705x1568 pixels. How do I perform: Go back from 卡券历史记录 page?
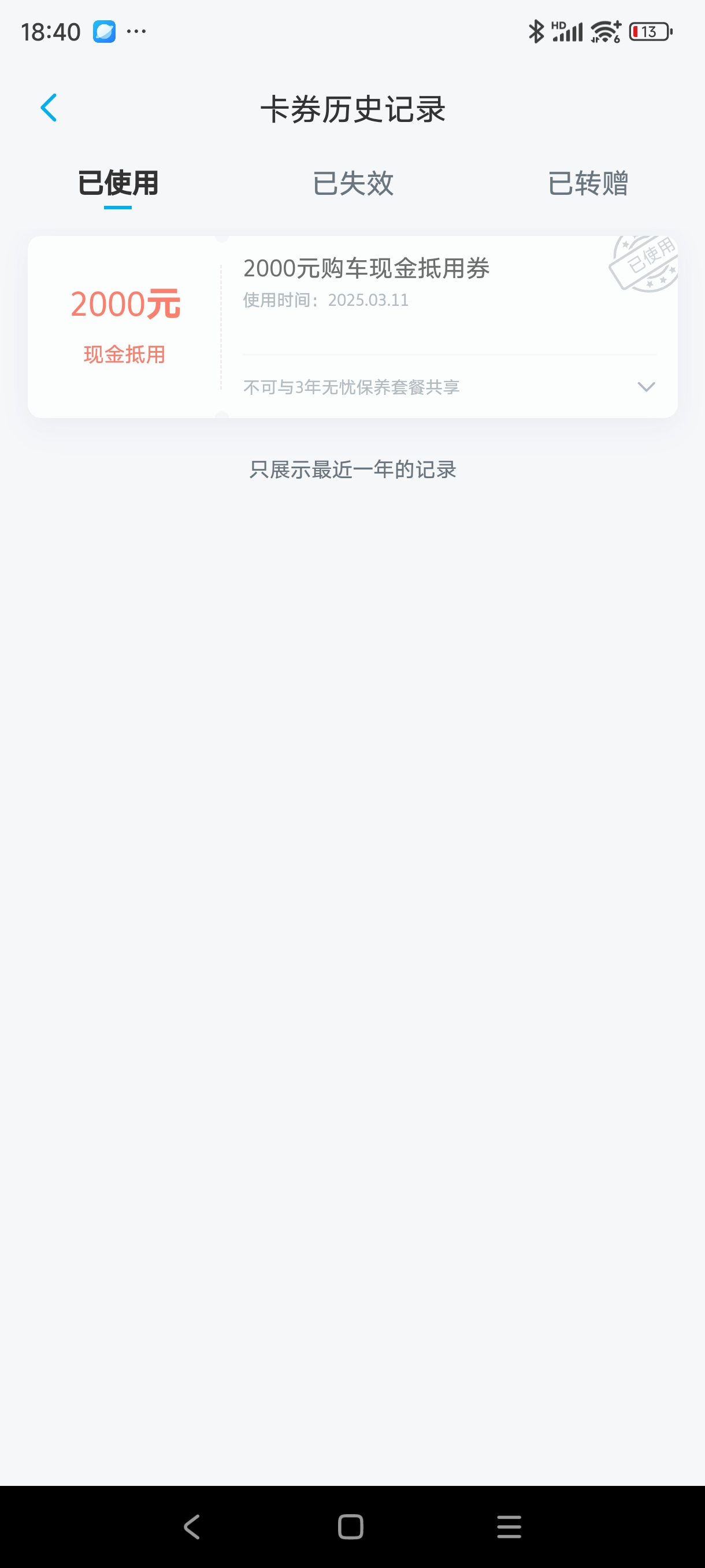(49, 108)
